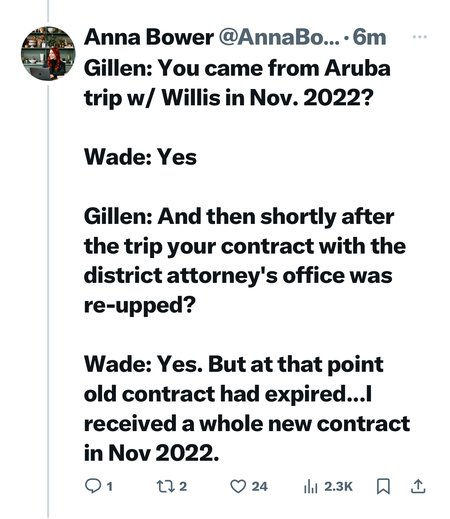Screen dimensions: 450x519
Task: Open the tweet's three-dot overflow menu
Action: point(420,37)
